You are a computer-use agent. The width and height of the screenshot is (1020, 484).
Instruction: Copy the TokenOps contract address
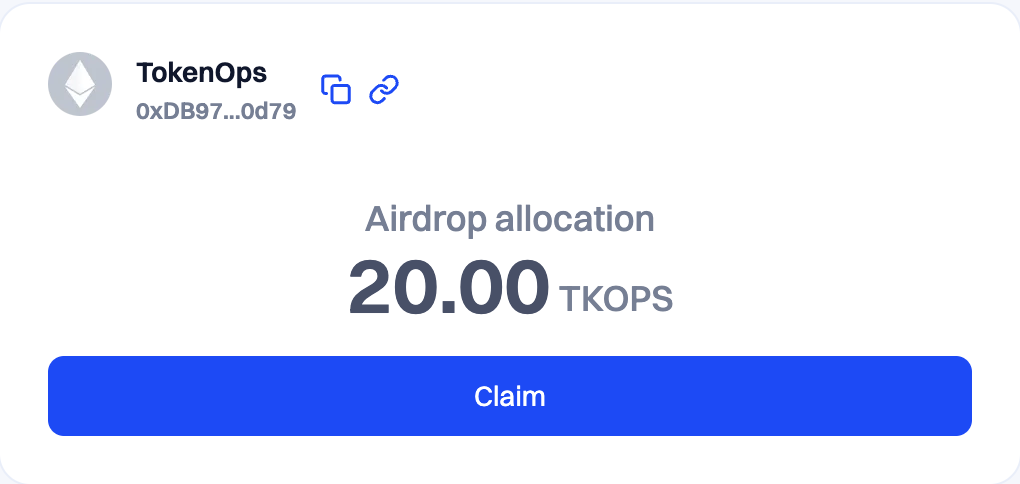coord(336,89)
